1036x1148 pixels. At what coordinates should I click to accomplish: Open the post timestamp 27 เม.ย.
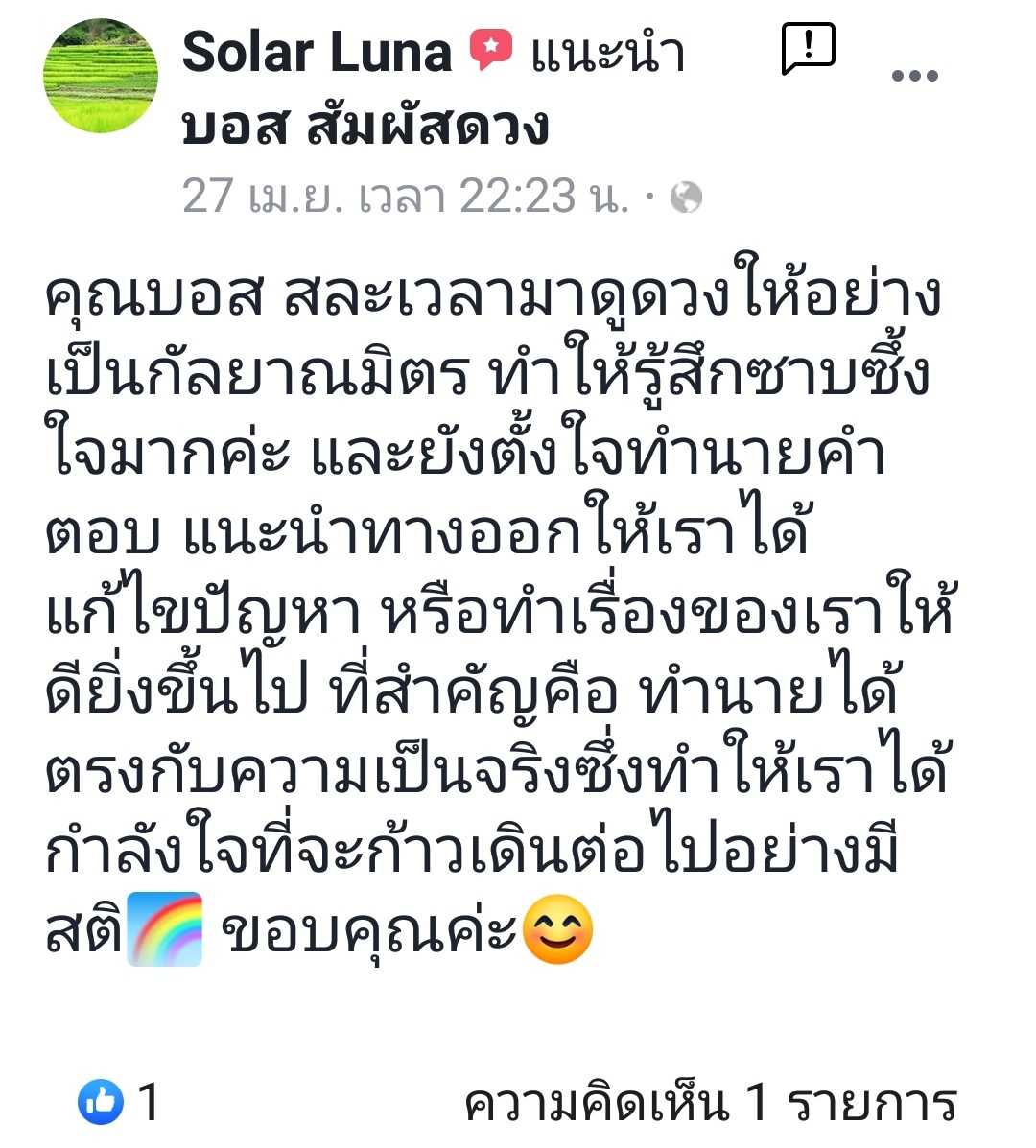[405, 198]
